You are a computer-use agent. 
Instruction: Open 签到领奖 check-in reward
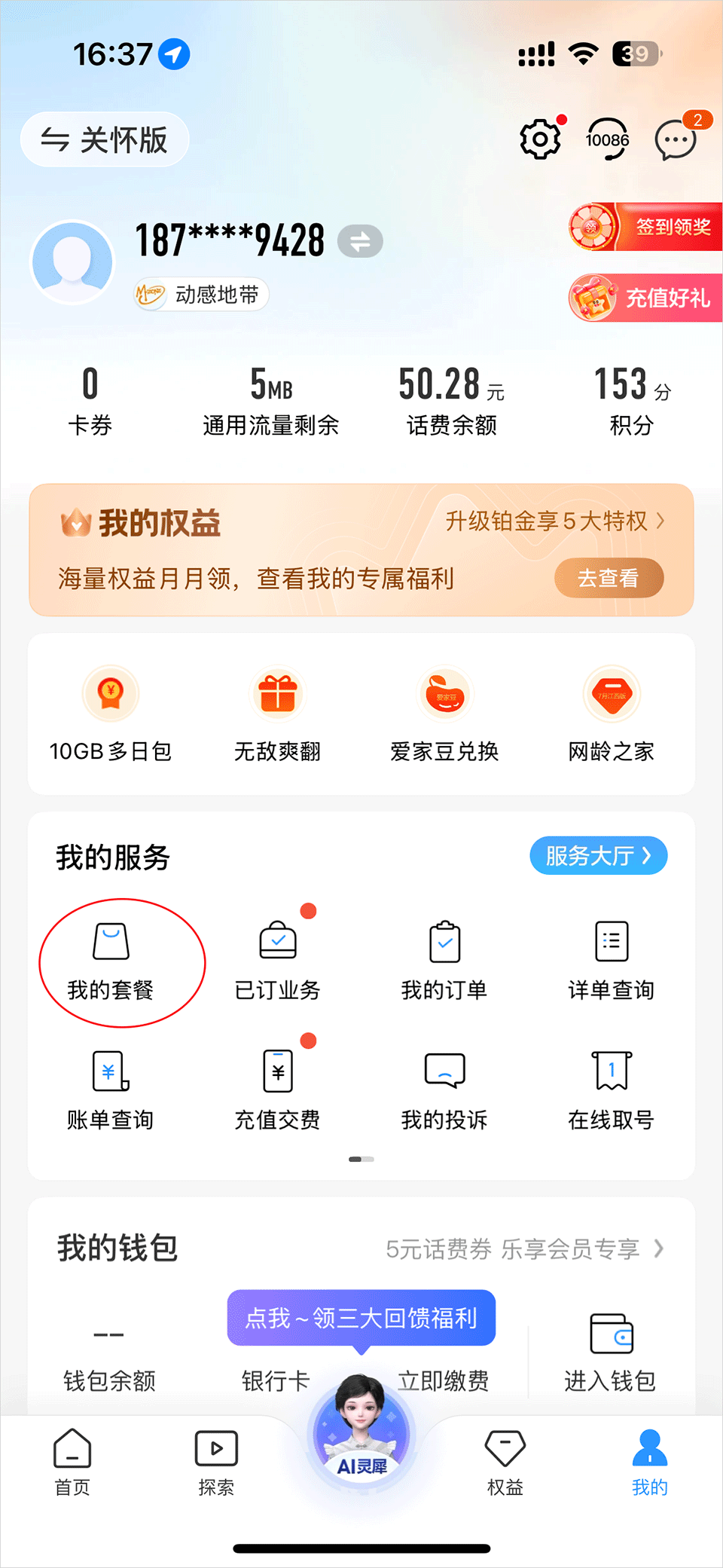(647, 227)
